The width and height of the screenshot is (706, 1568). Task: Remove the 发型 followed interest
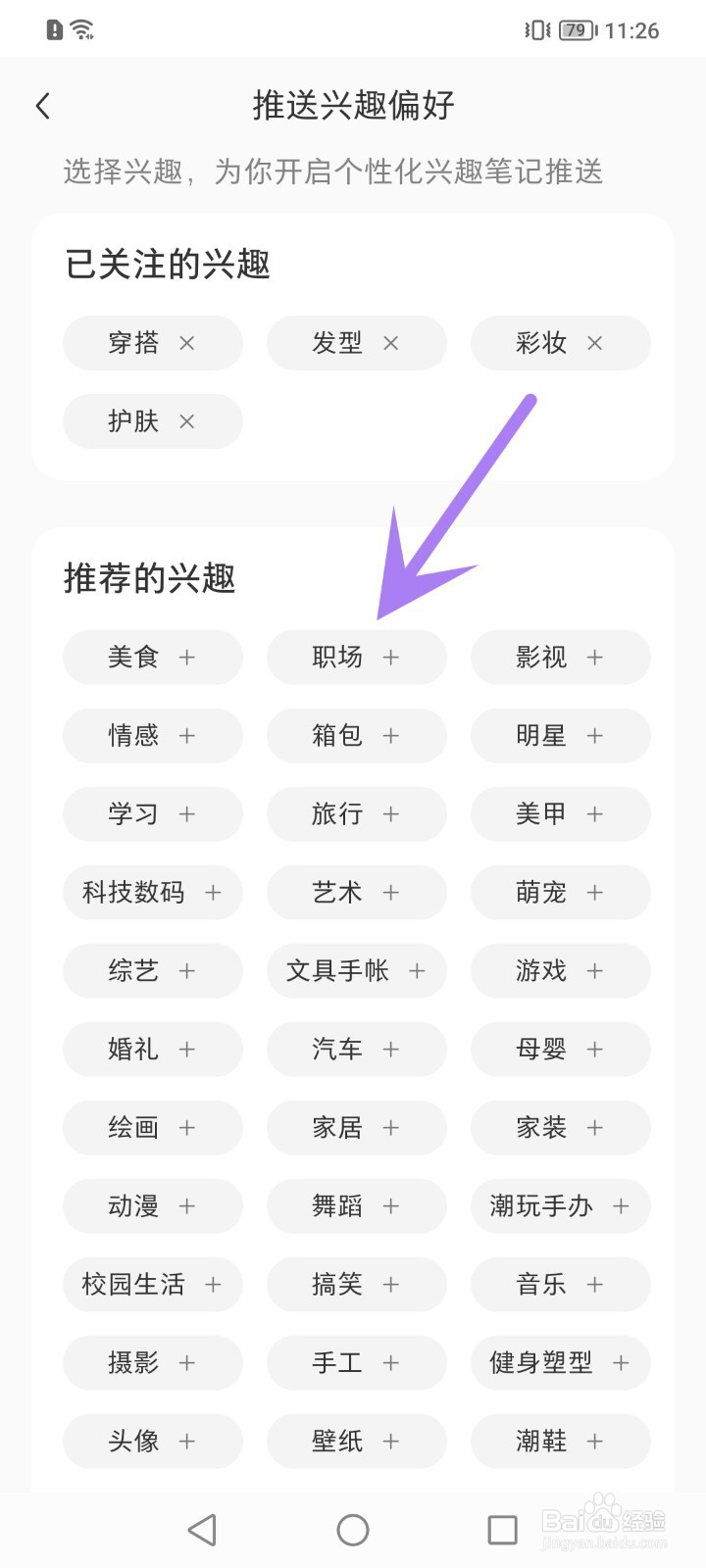(x=391, y=343)
